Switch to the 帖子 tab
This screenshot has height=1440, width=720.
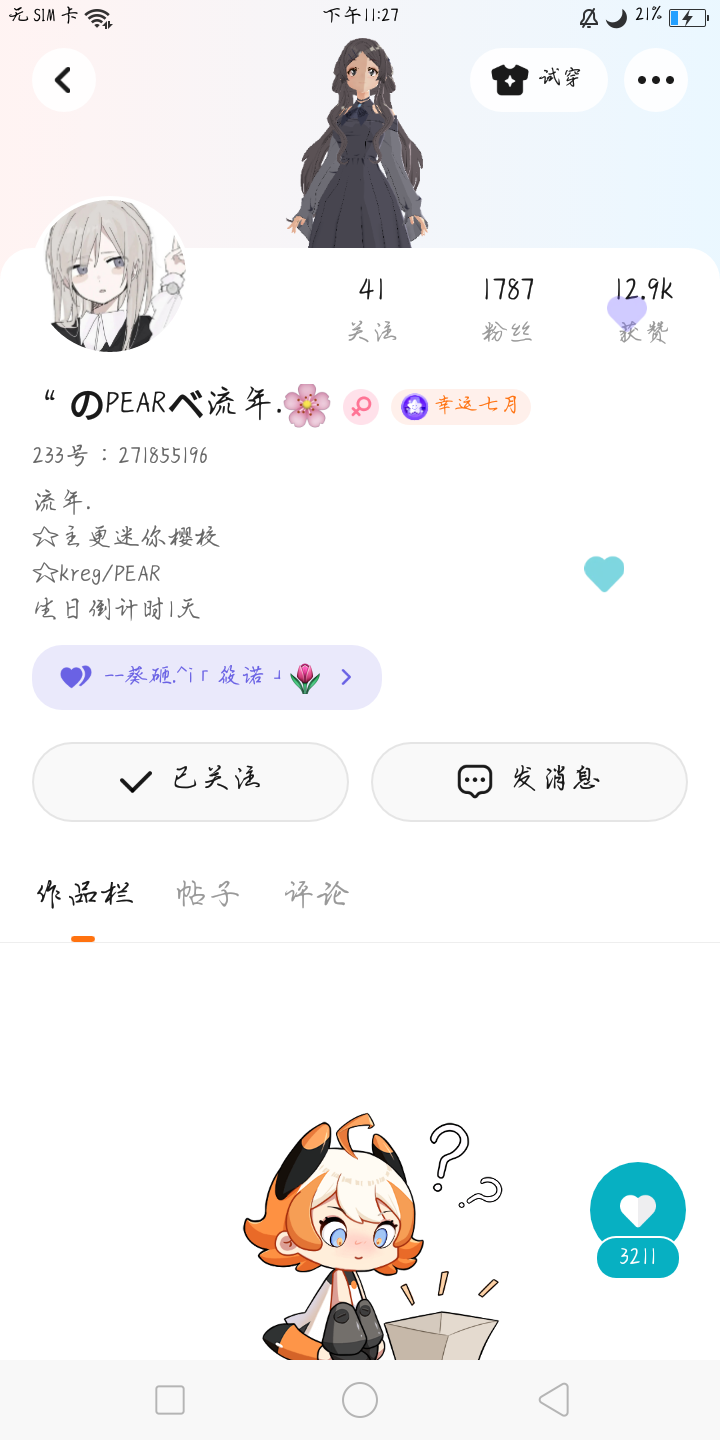click(208, 893)
